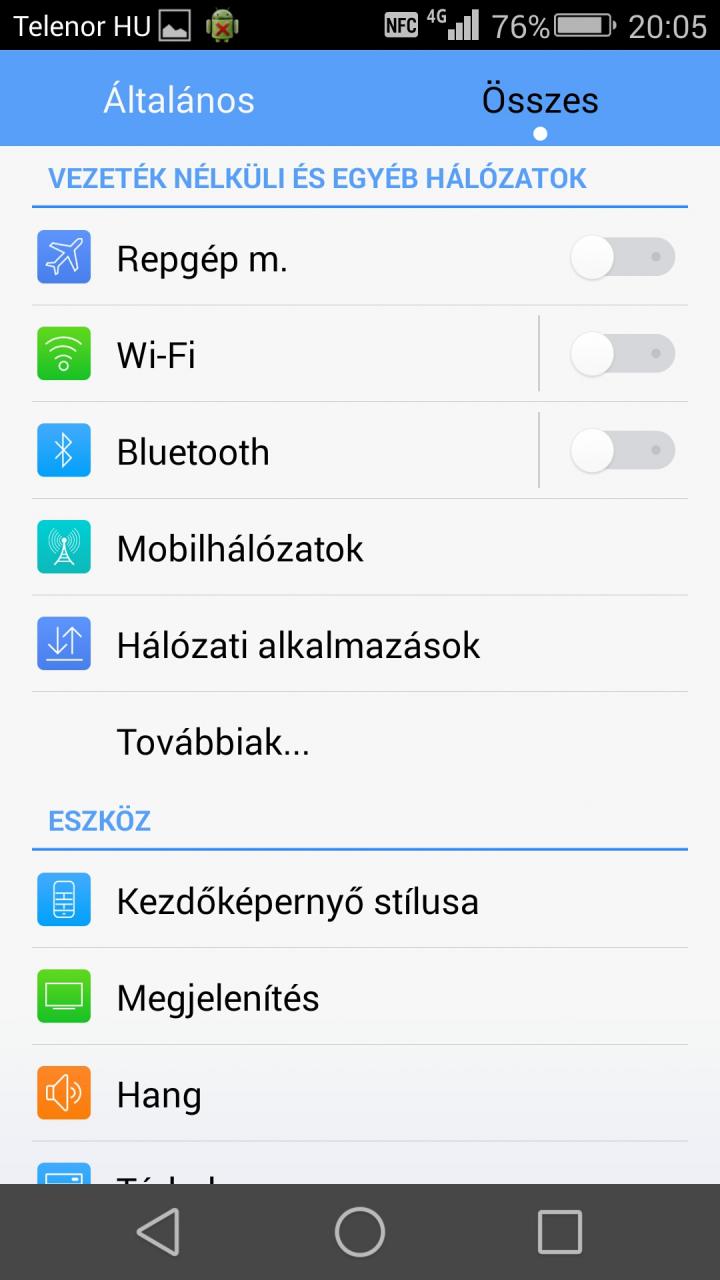Toggle the Bluetooth switch on
Viewport: 720px width, 1280px height.
click(623, 451)
